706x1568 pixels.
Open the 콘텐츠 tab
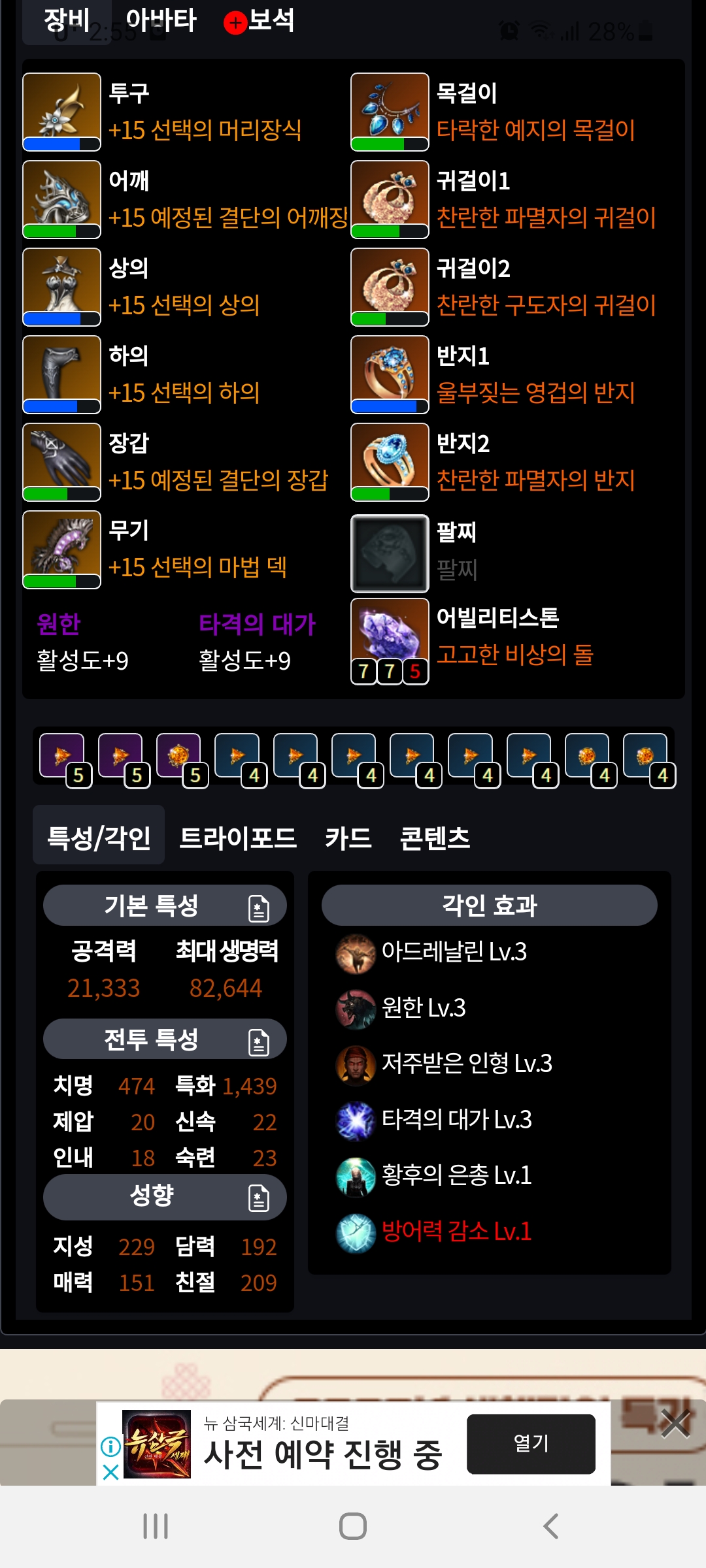click(x=435, y=837)
